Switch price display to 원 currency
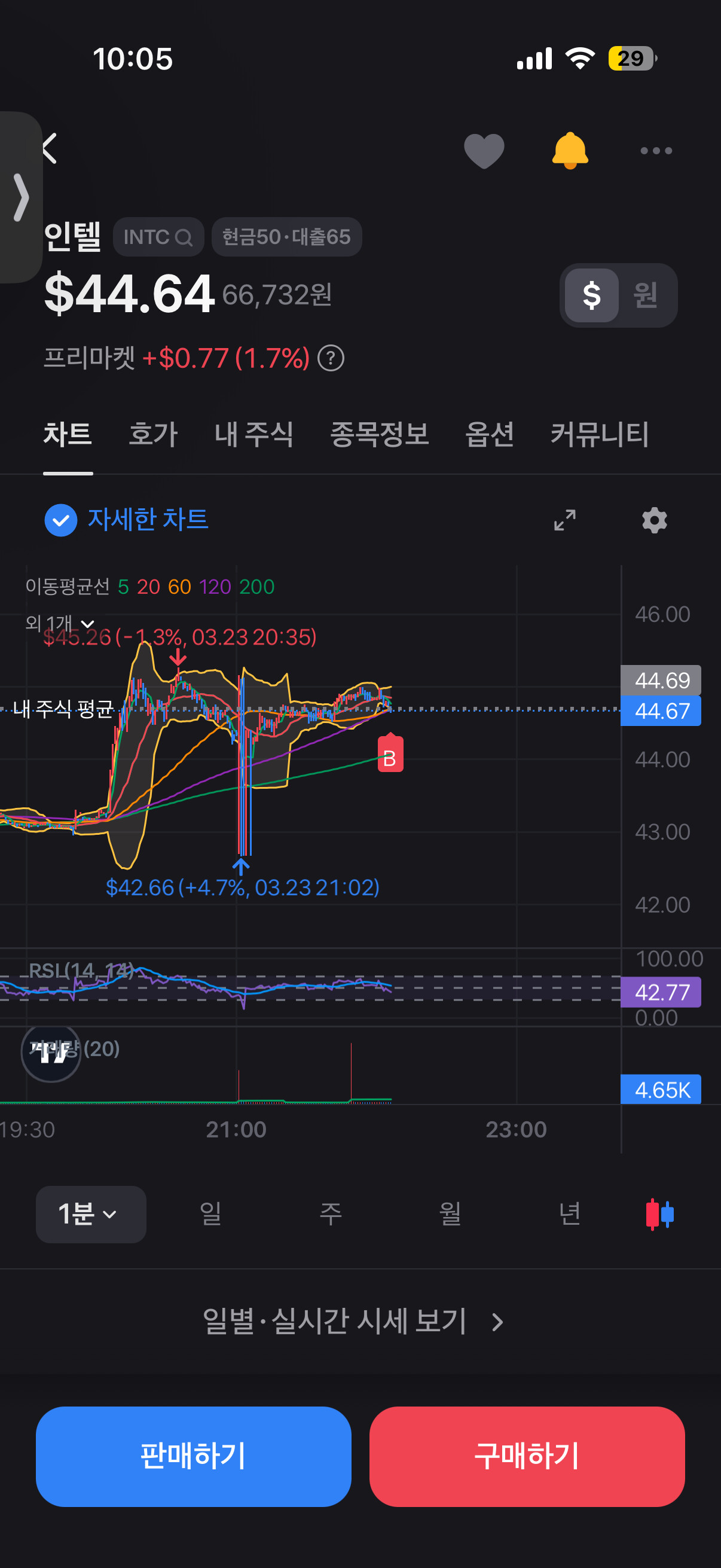 pos(645,295)
